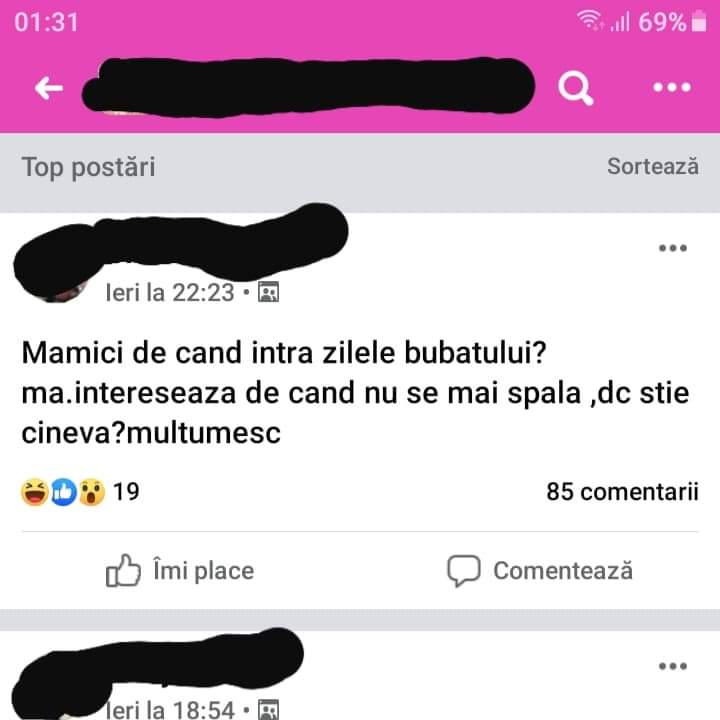Open the Sortează sorting options
The width and height of the screenshot is (720, 720).
coord(652,167)
